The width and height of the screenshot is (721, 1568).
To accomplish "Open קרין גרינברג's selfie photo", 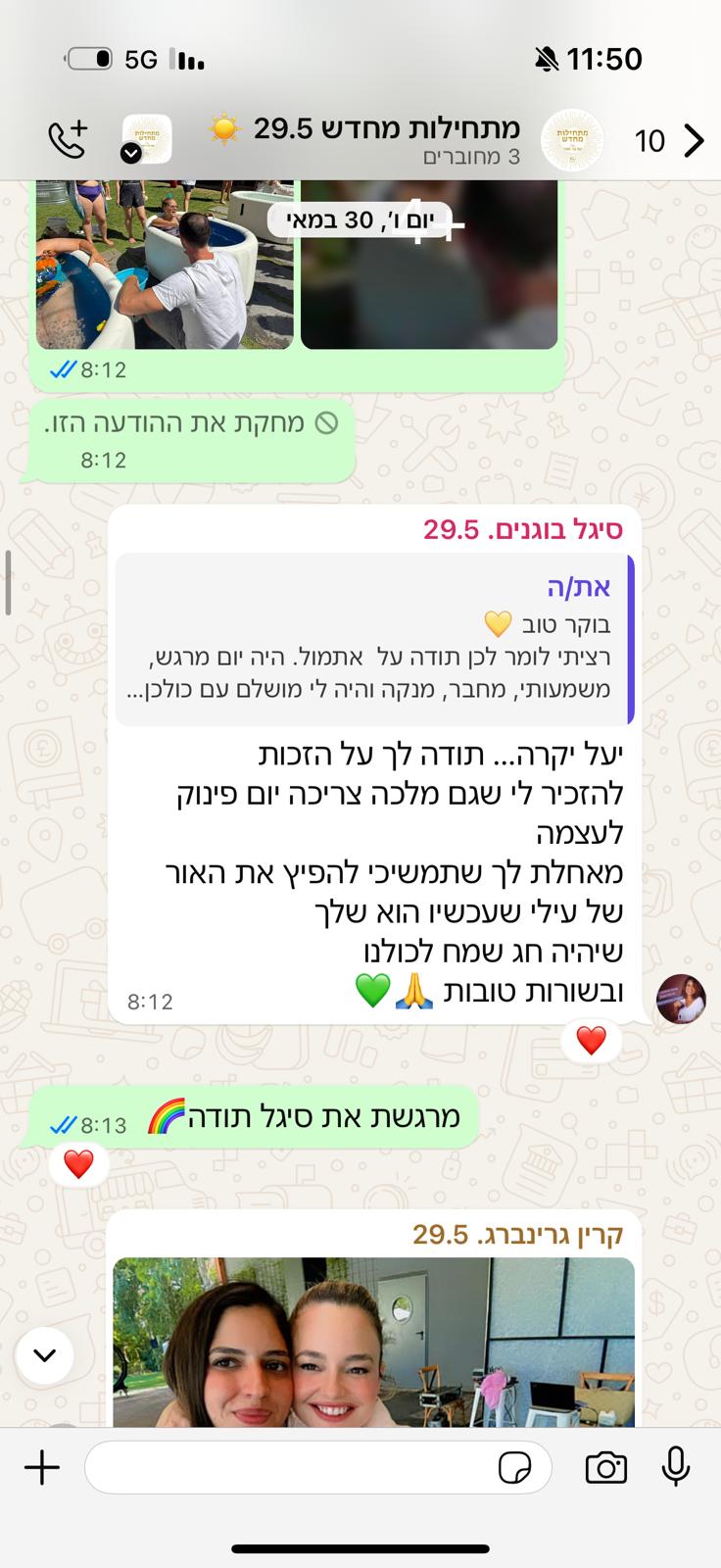I will point(374,1341).
